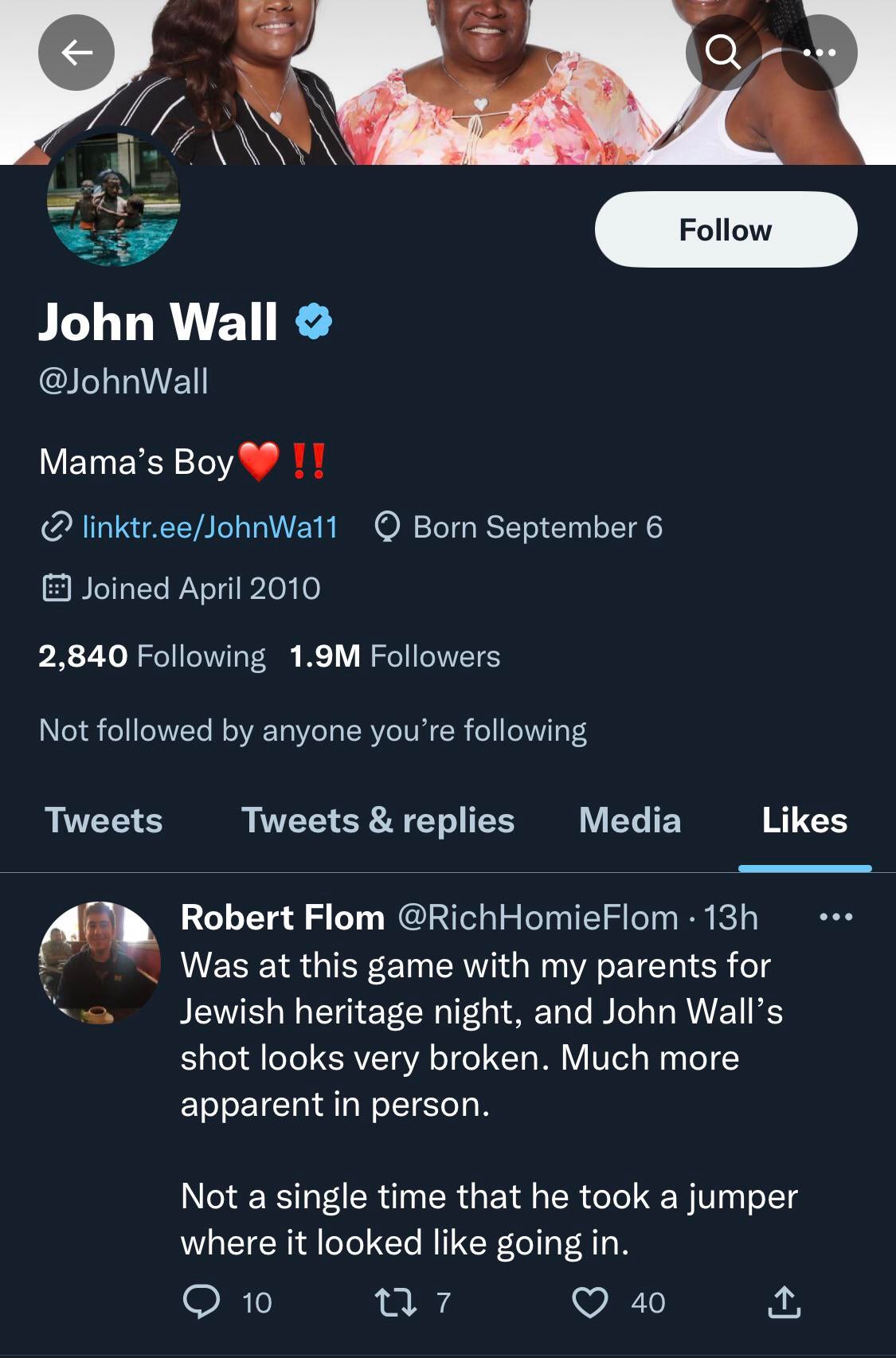Retweet Robert Flom's tweet
Screen dimensions: 896x1358
pos(395,1302)
